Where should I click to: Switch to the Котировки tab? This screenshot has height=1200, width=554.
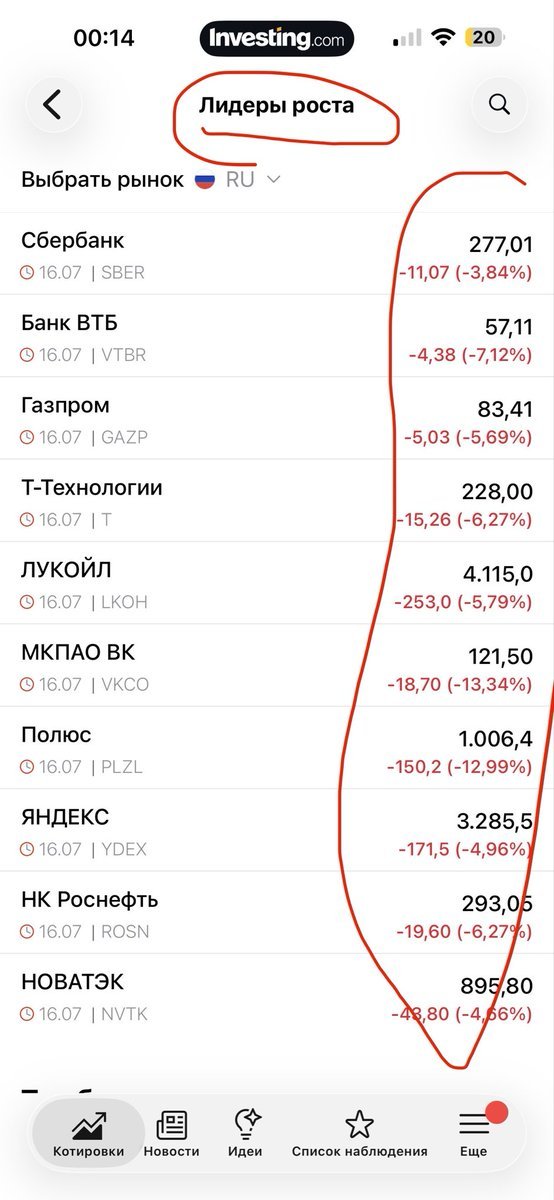click(89, 1134)
